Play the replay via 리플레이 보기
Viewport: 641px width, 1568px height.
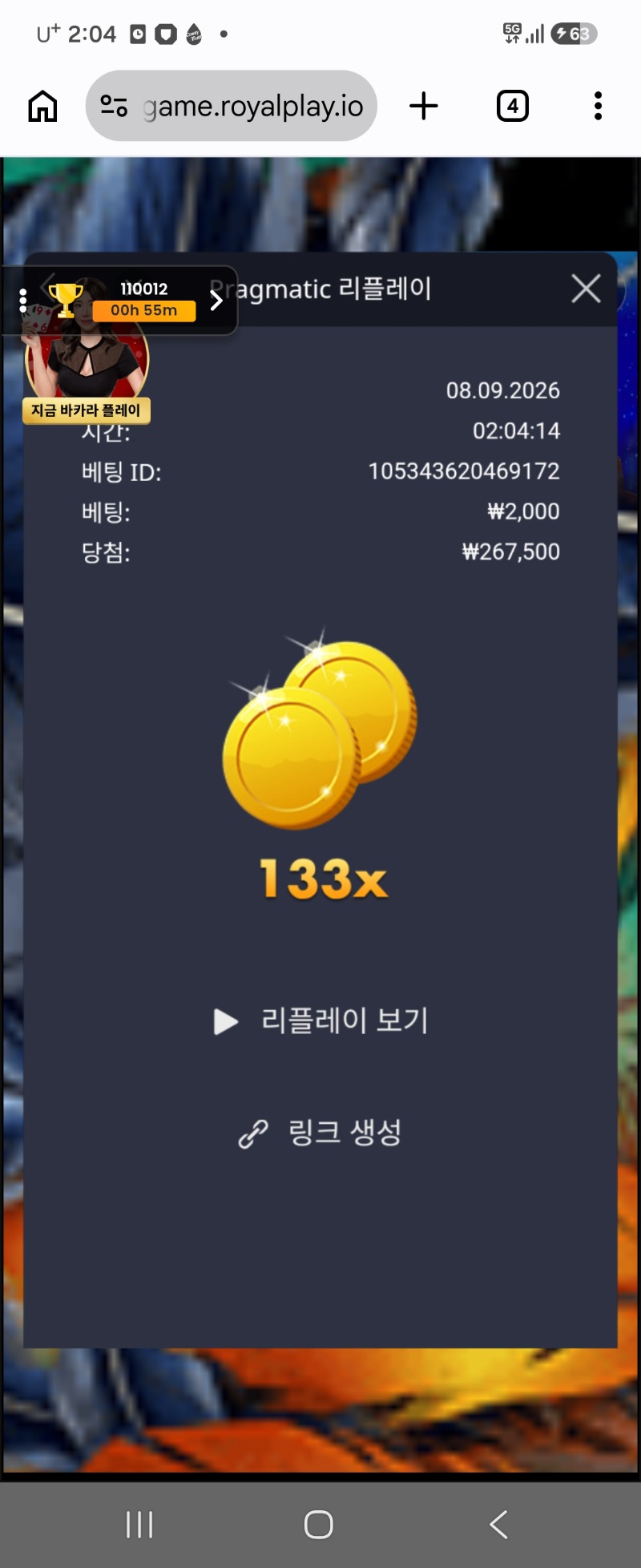pos(321,1020)
